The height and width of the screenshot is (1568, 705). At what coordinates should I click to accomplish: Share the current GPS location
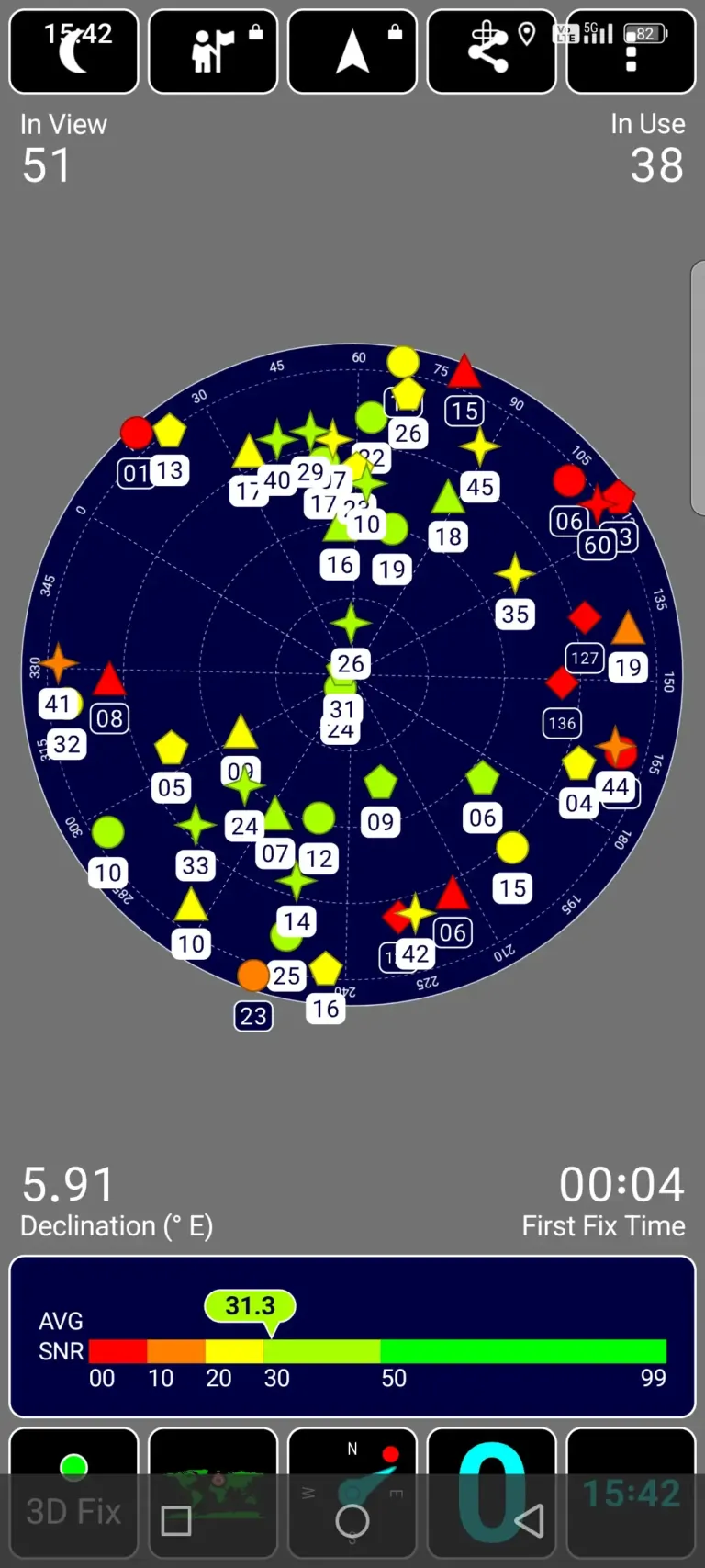pos(491,52)
